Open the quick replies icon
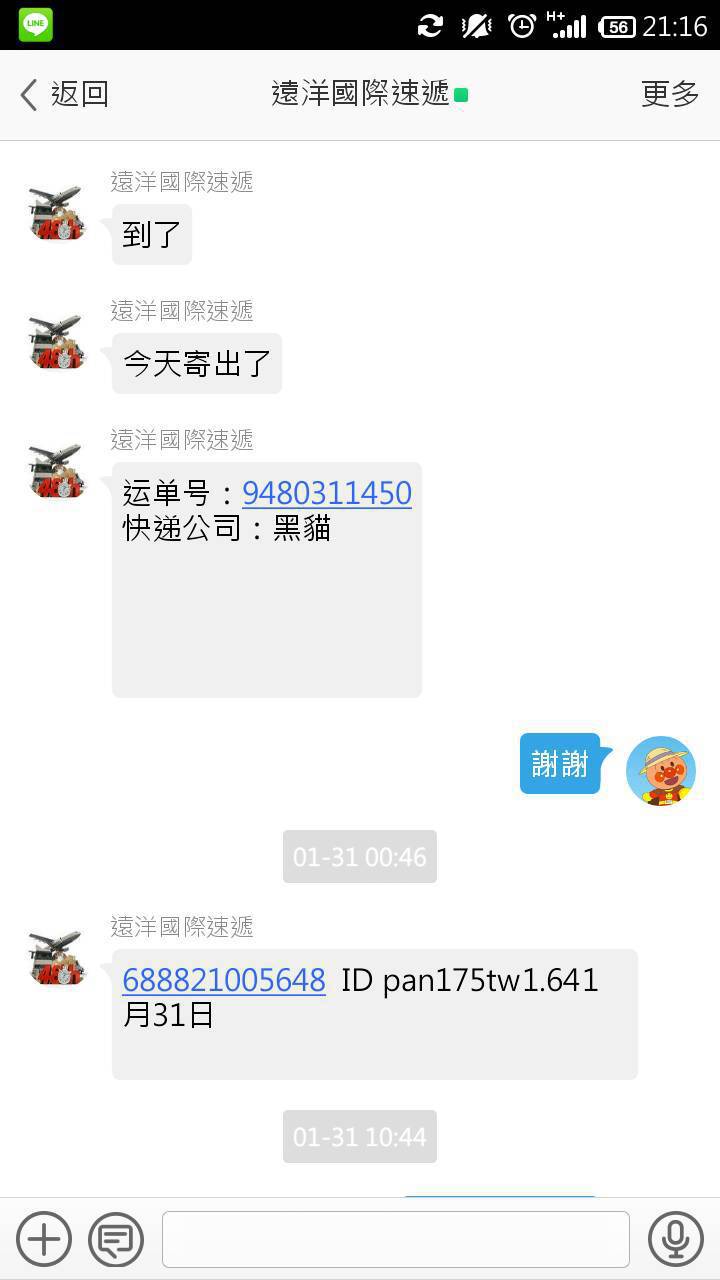Image resolution: width=720 pixels, height=1280 pixels. point(116,1239)
